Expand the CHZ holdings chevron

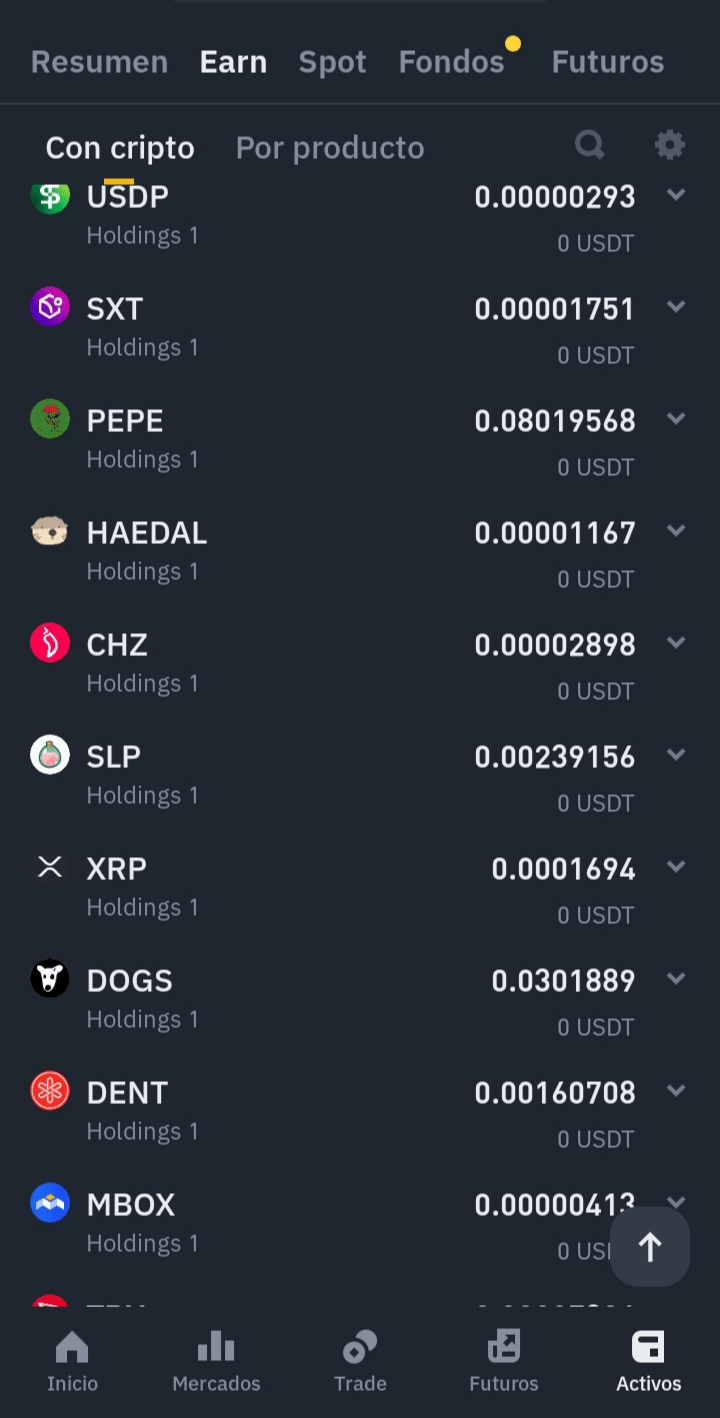(676, 643)
